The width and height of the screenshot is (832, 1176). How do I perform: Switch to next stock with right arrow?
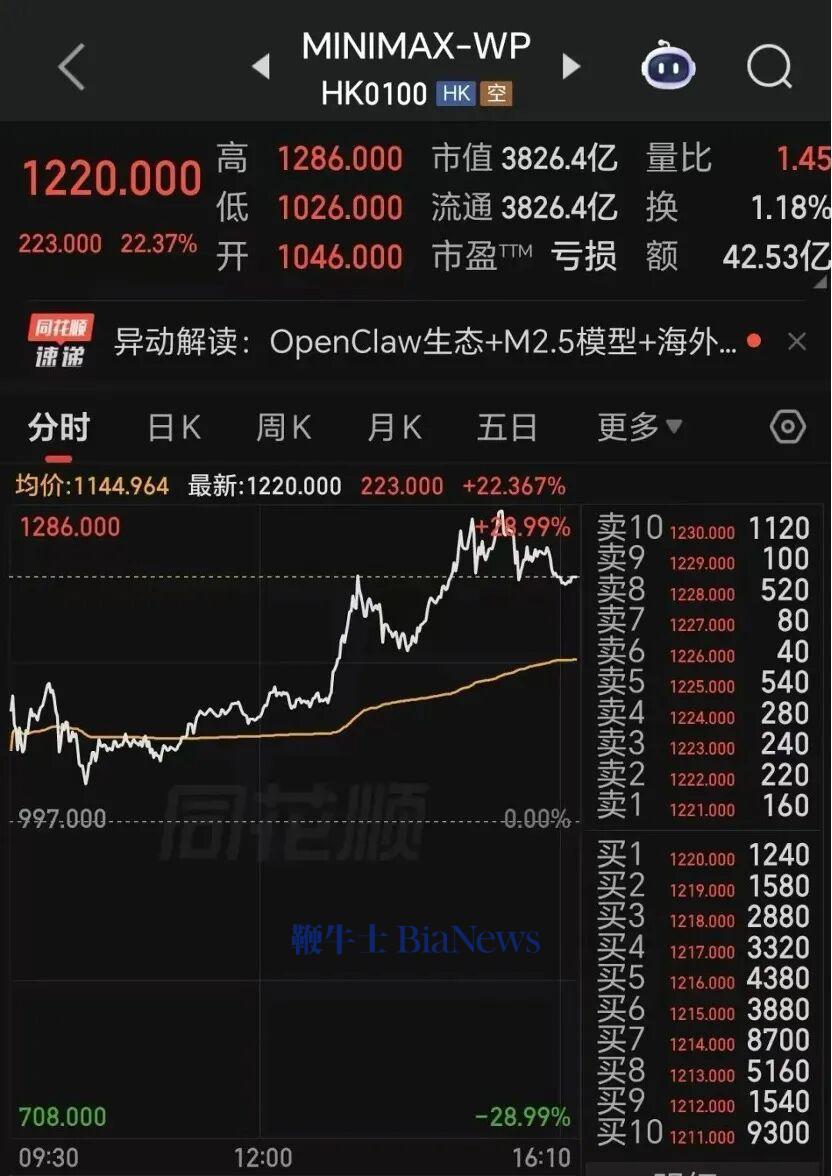point(571,66)
